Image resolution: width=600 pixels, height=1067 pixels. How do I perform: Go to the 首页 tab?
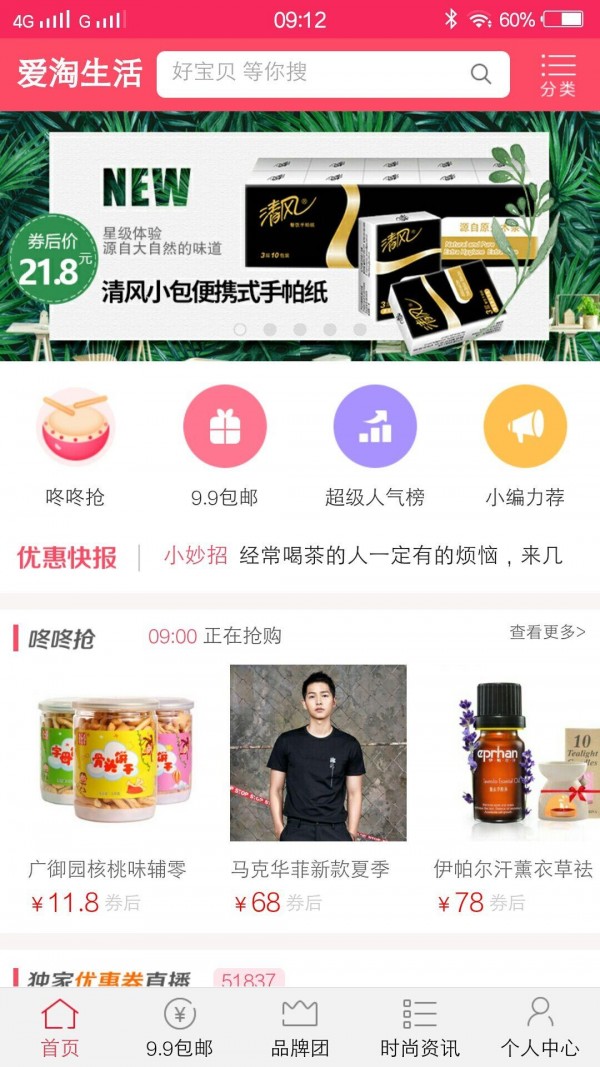coord(60,1028)
